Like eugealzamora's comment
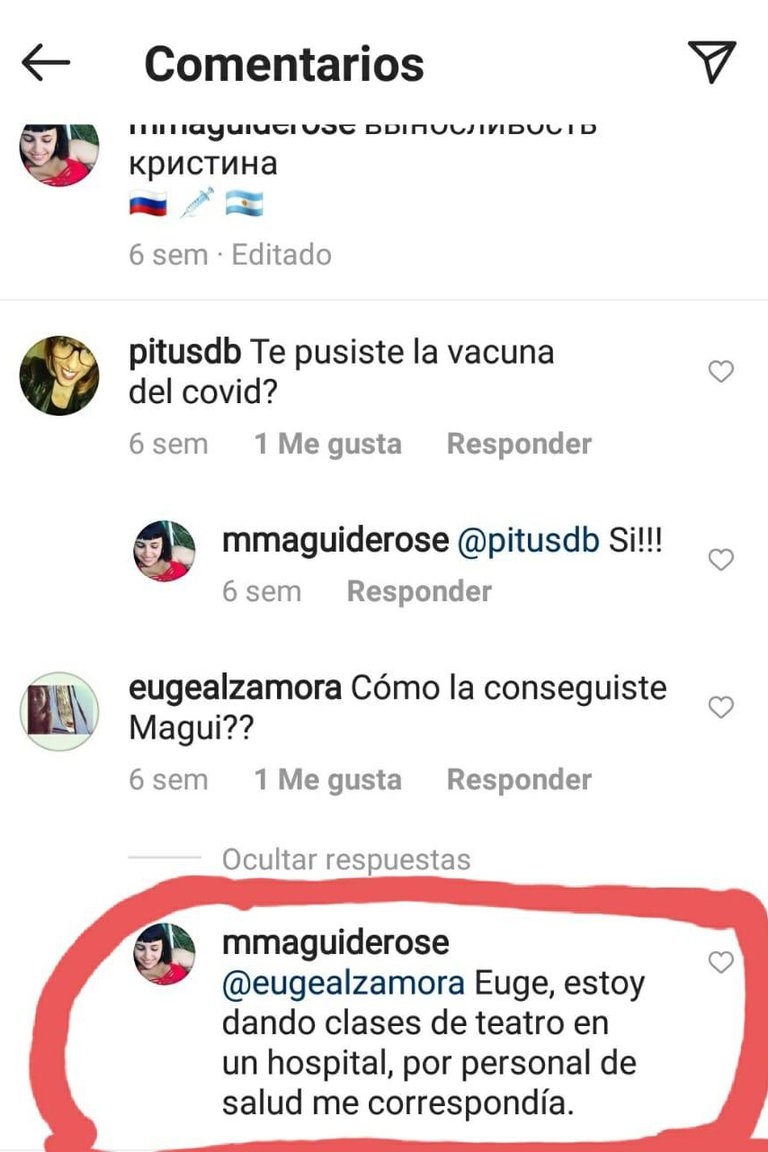This screenshot has width=768, height=1152. tap(720, 708)
